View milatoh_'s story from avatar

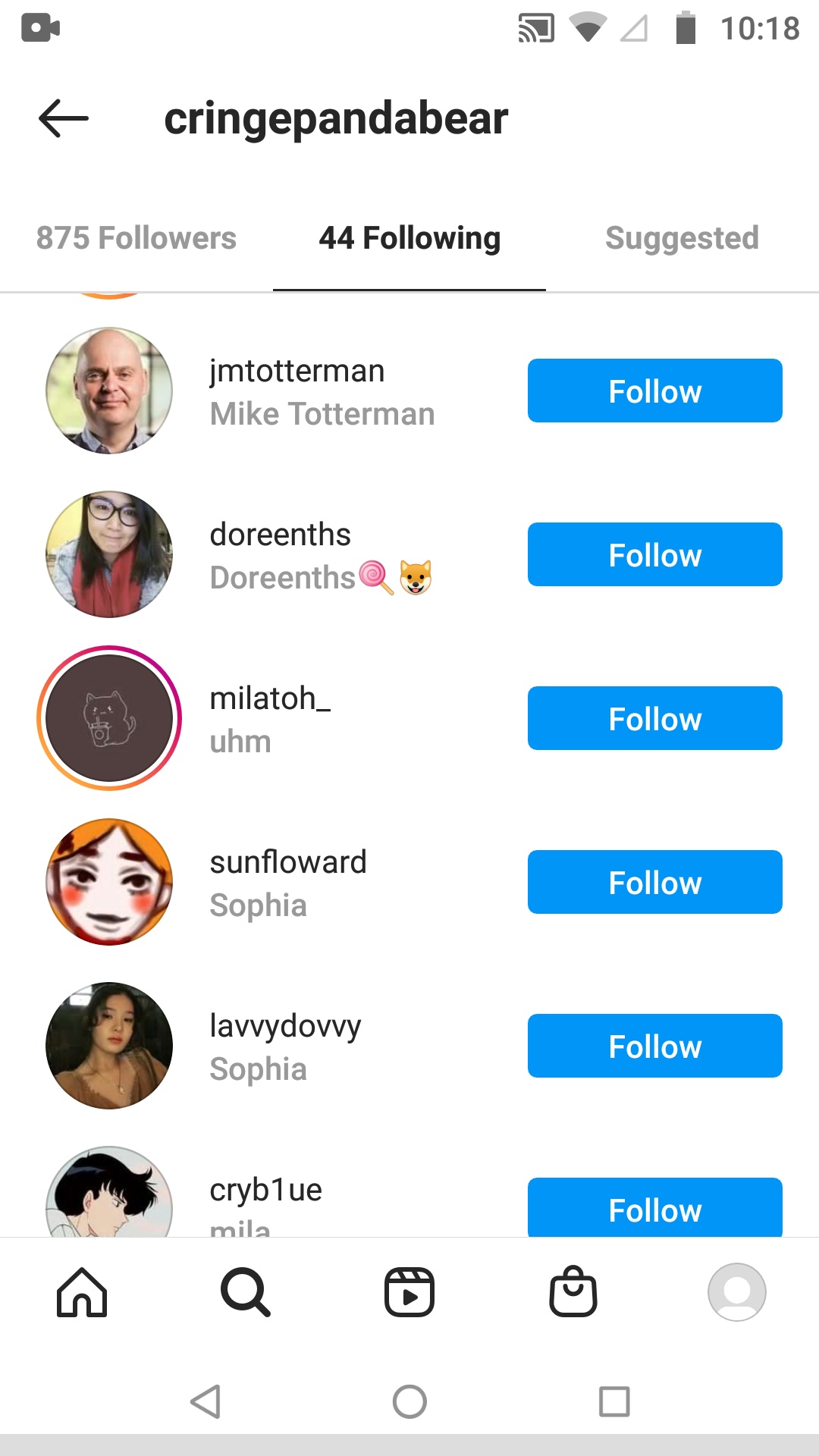109,718
